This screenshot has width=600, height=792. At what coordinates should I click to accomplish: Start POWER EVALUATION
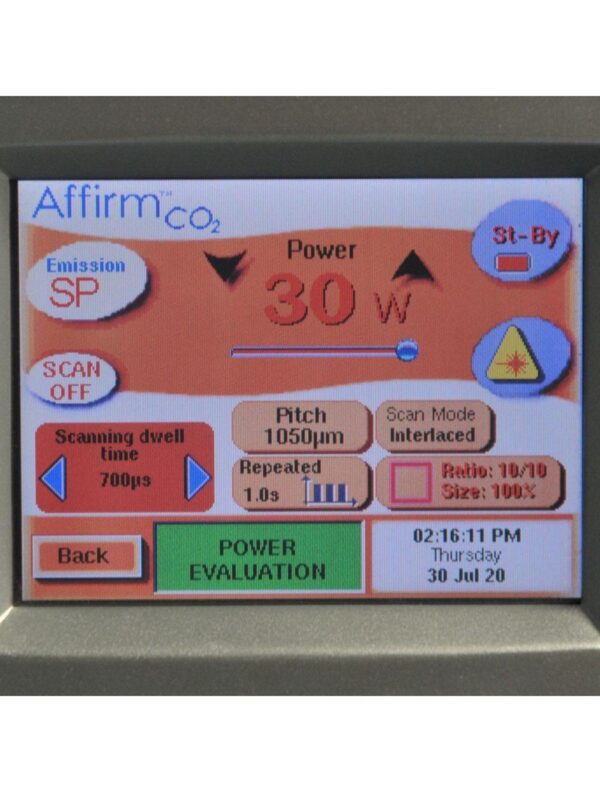[257, 560]
